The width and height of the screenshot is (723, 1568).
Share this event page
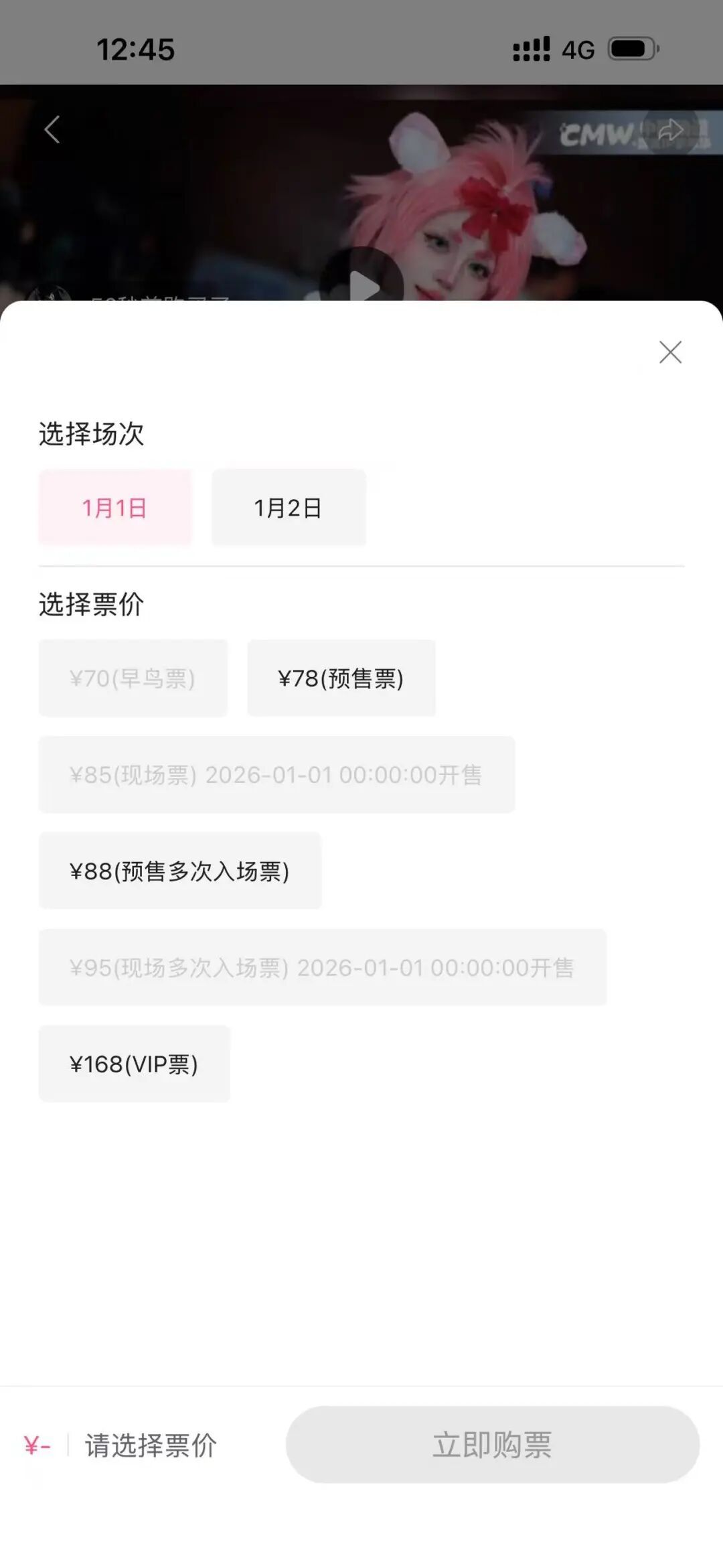pos(670,130)
